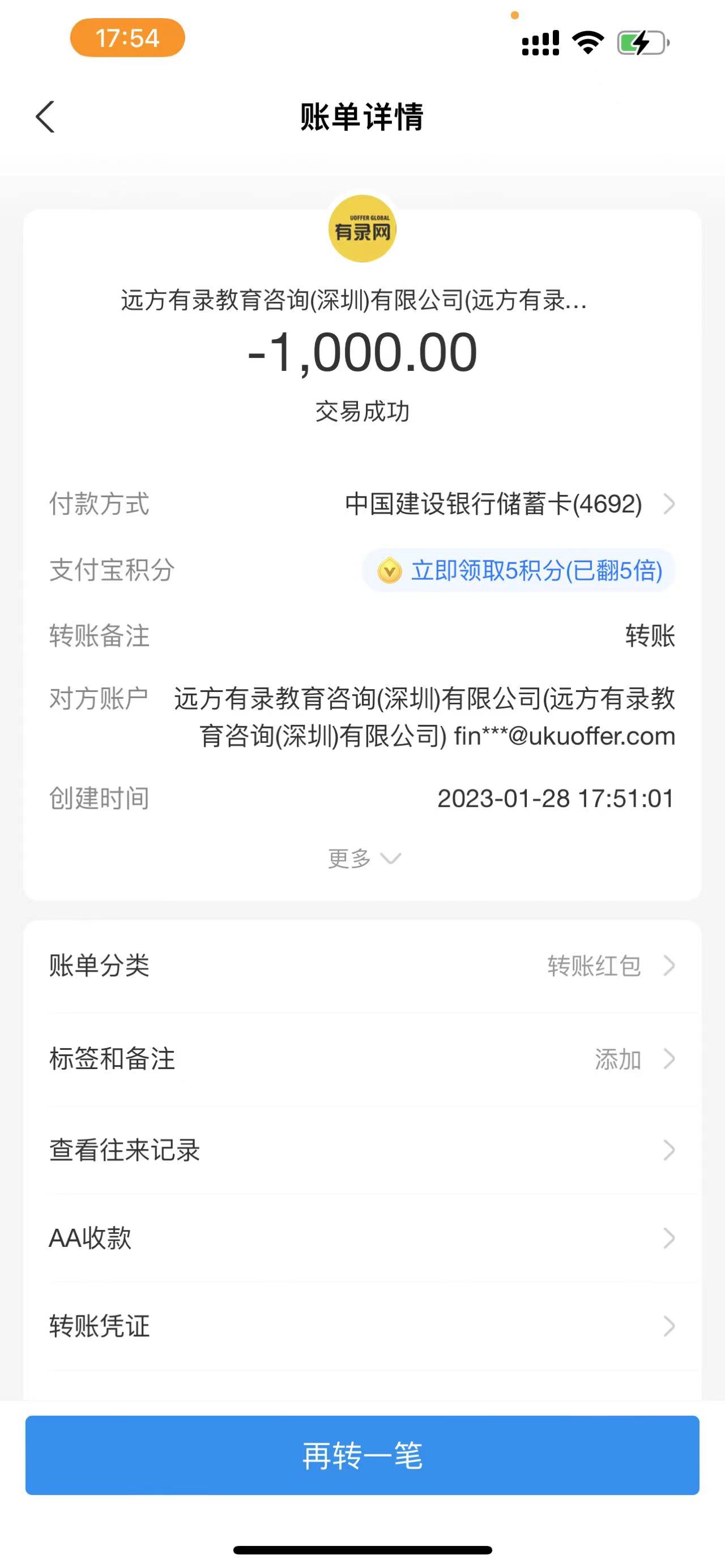Tap 再转一笔 to transfer again
This screenshot has width=725, height=1568.
point(362,1455)
